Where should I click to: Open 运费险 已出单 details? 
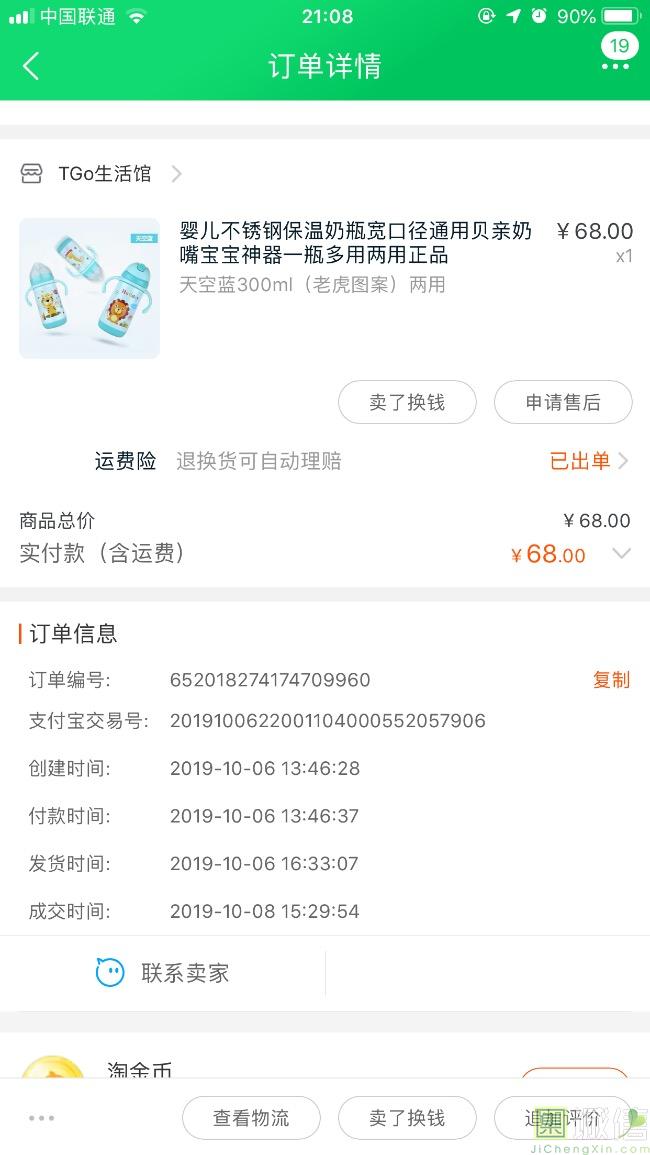tap(589, 461)
